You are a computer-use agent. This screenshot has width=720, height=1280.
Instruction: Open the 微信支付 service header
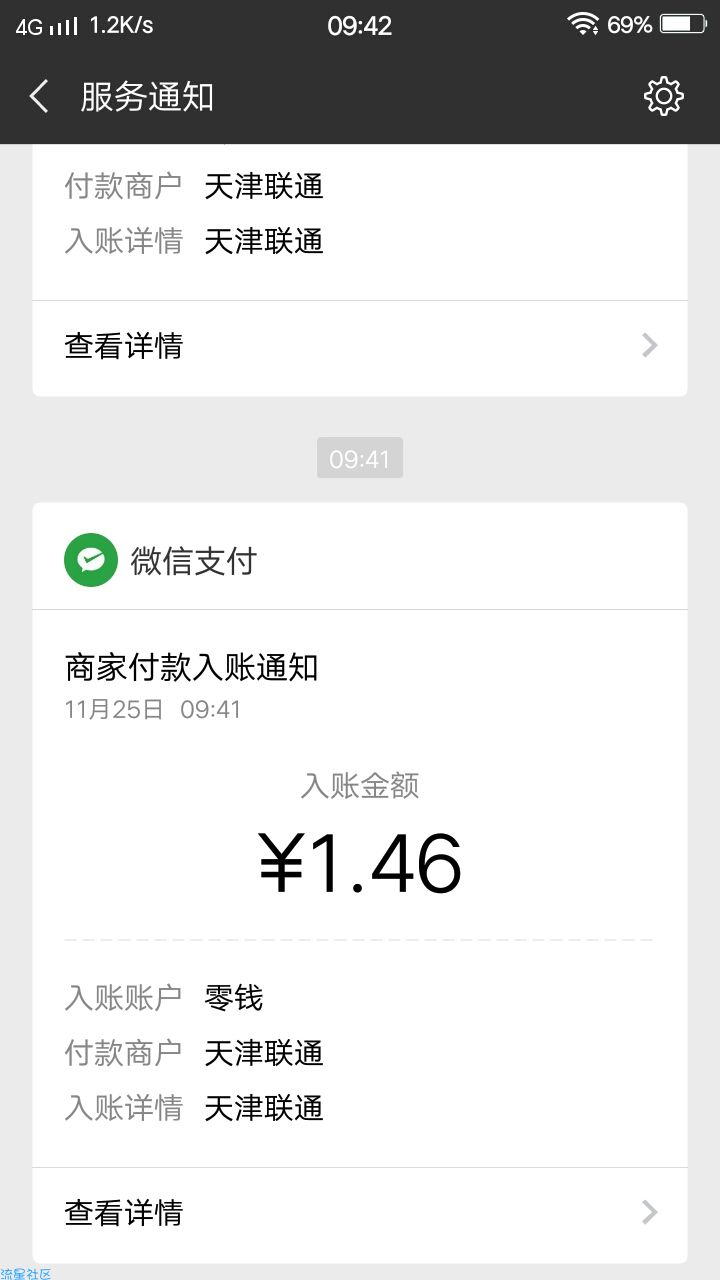(x=360, y=560)
